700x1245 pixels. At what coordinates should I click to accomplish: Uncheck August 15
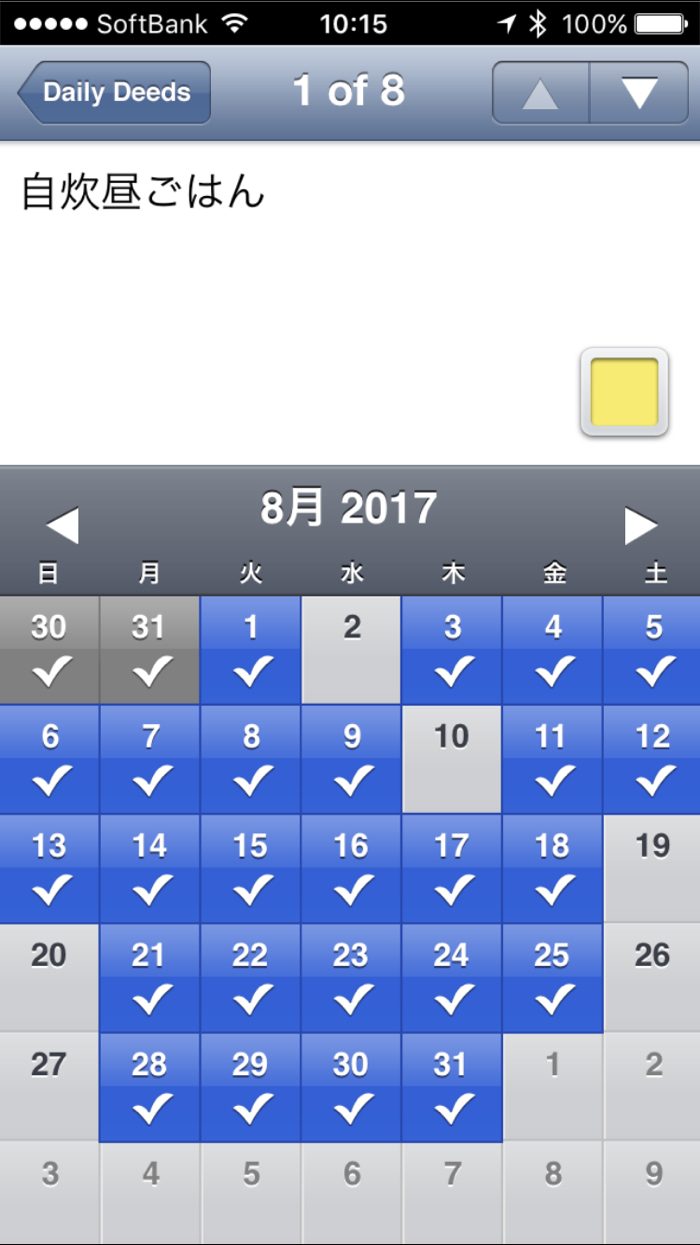[x=251, y=868]
